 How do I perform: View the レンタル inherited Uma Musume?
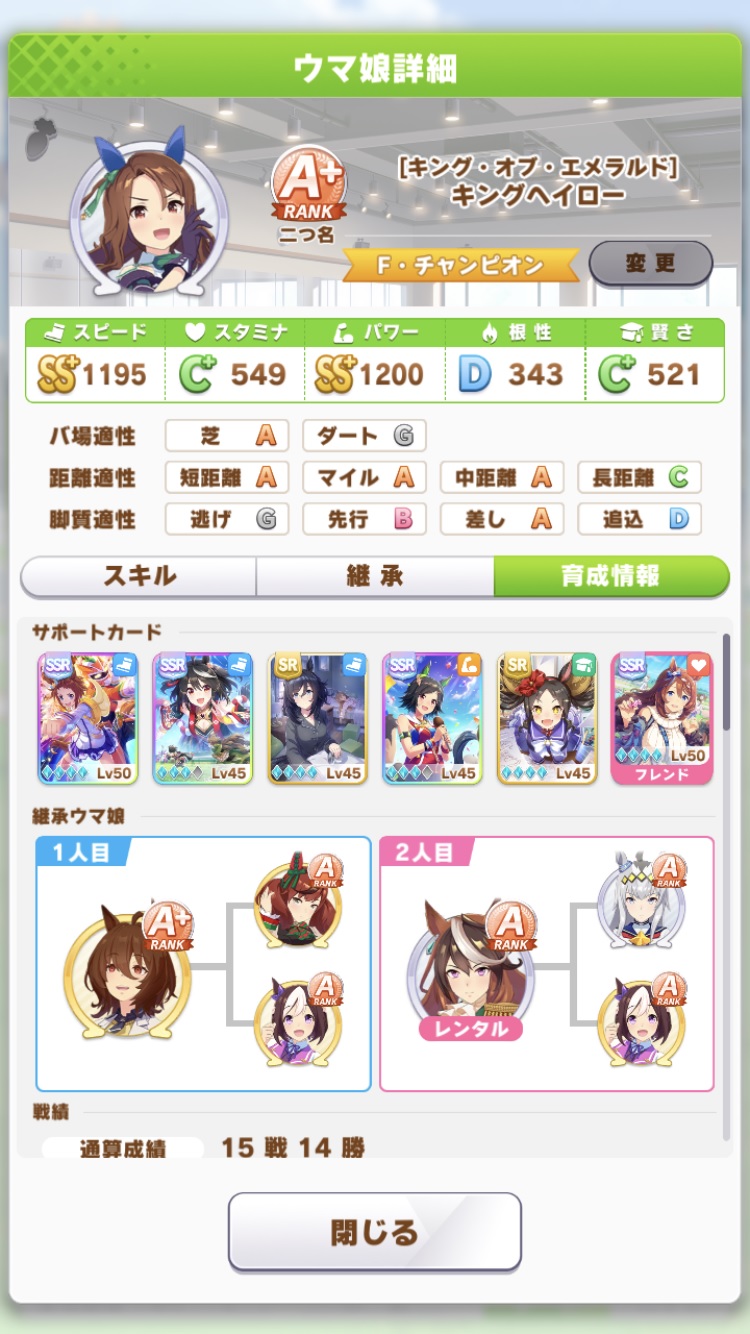pyautogui.click(x=471, y=969)
